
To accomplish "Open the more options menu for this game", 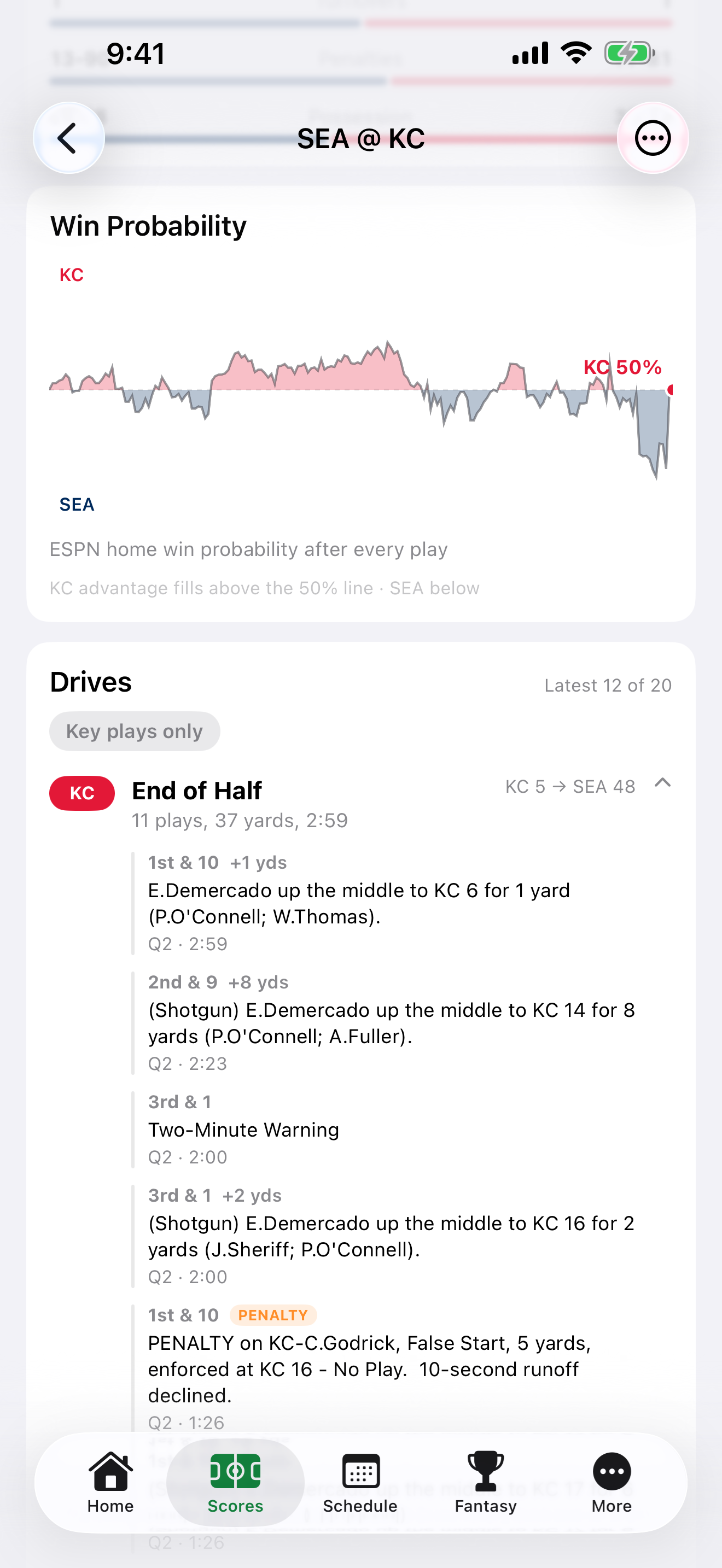I will click(x=653, y=138).
